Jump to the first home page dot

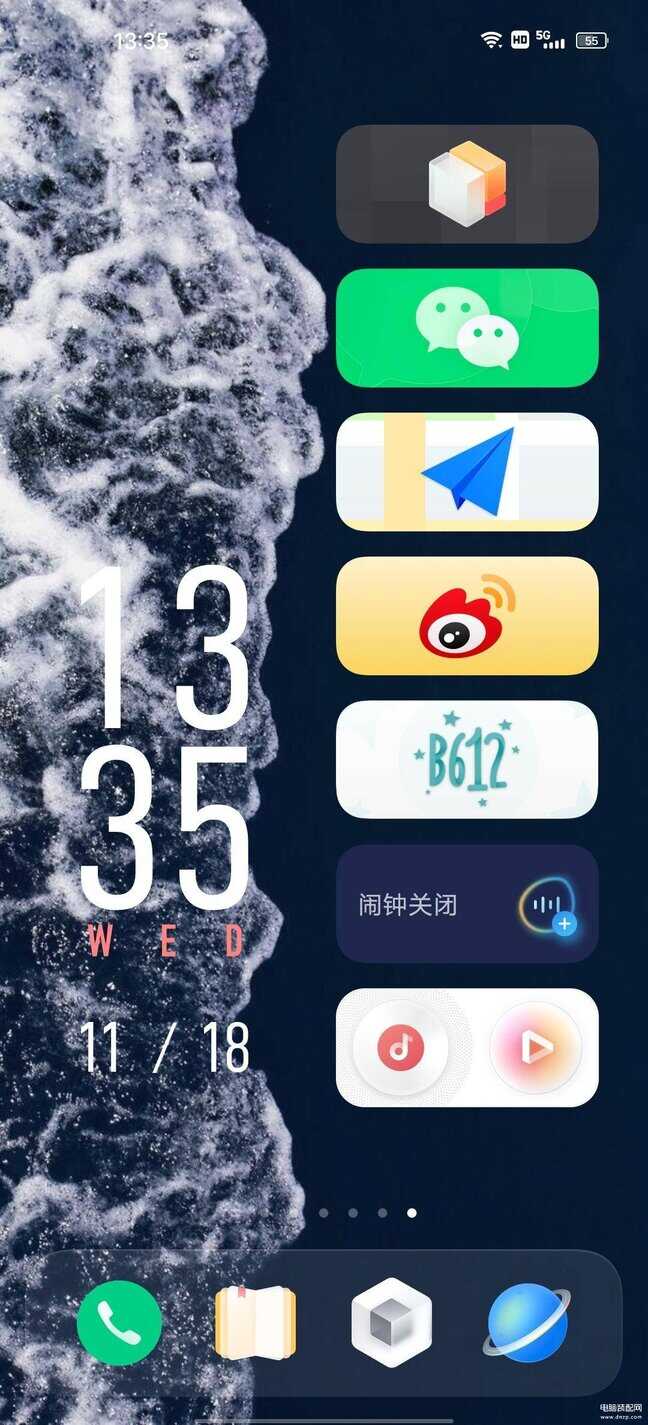pos(324,1213)
